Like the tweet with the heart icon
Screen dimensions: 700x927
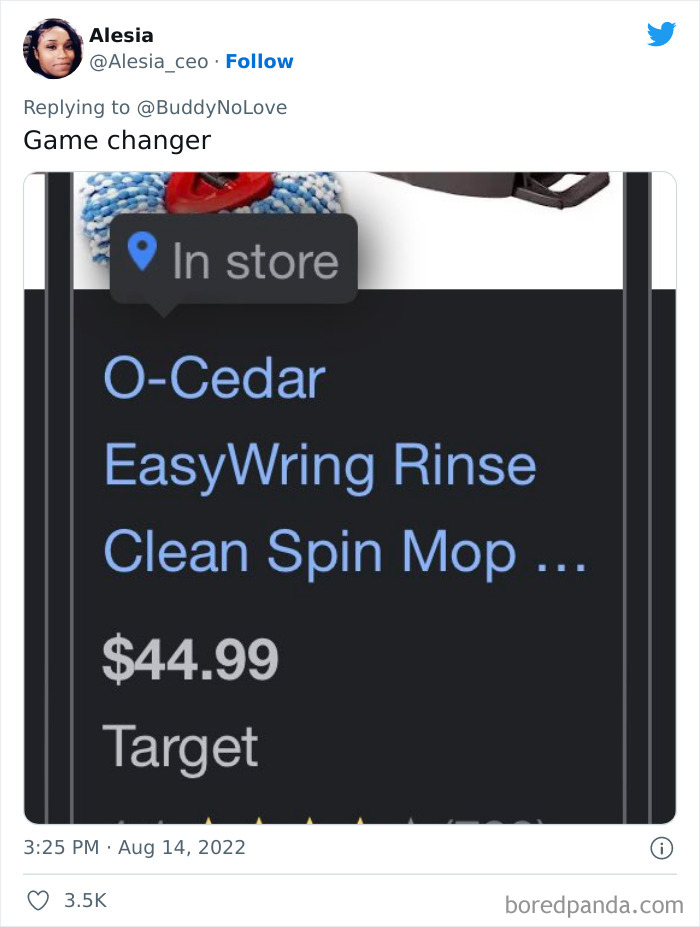point(38,900)
